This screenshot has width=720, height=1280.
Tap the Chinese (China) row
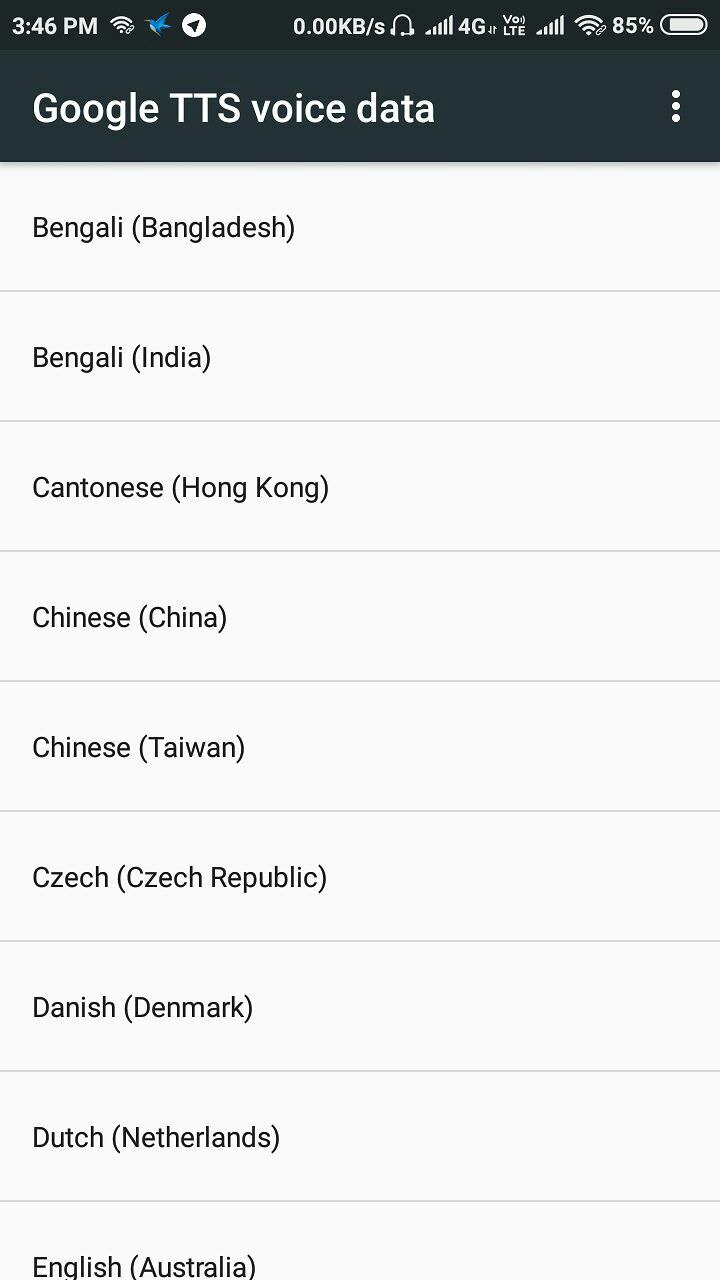pyautogui.click(x=360, y=617)
